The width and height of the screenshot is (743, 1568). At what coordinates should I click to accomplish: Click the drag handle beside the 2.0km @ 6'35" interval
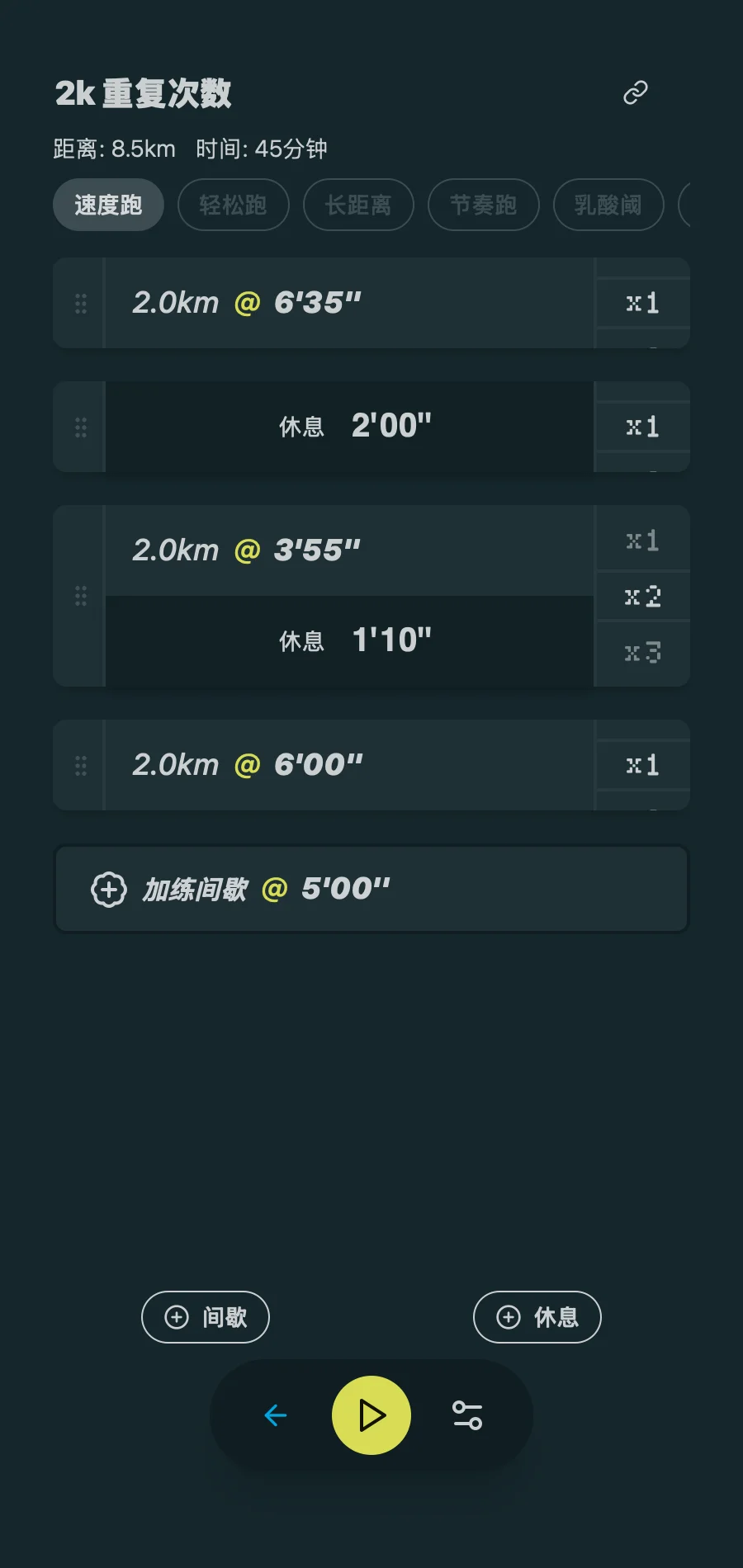[79, 303]
